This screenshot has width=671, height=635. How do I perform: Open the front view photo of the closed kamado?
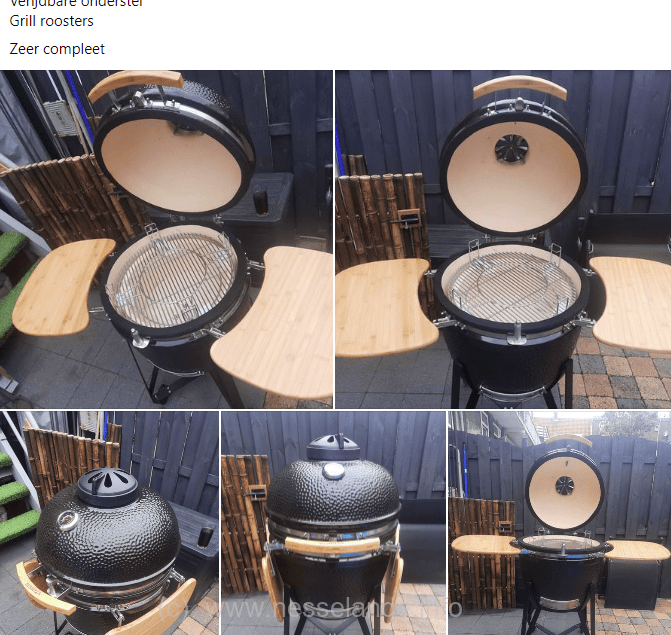[x=333, y=522]
